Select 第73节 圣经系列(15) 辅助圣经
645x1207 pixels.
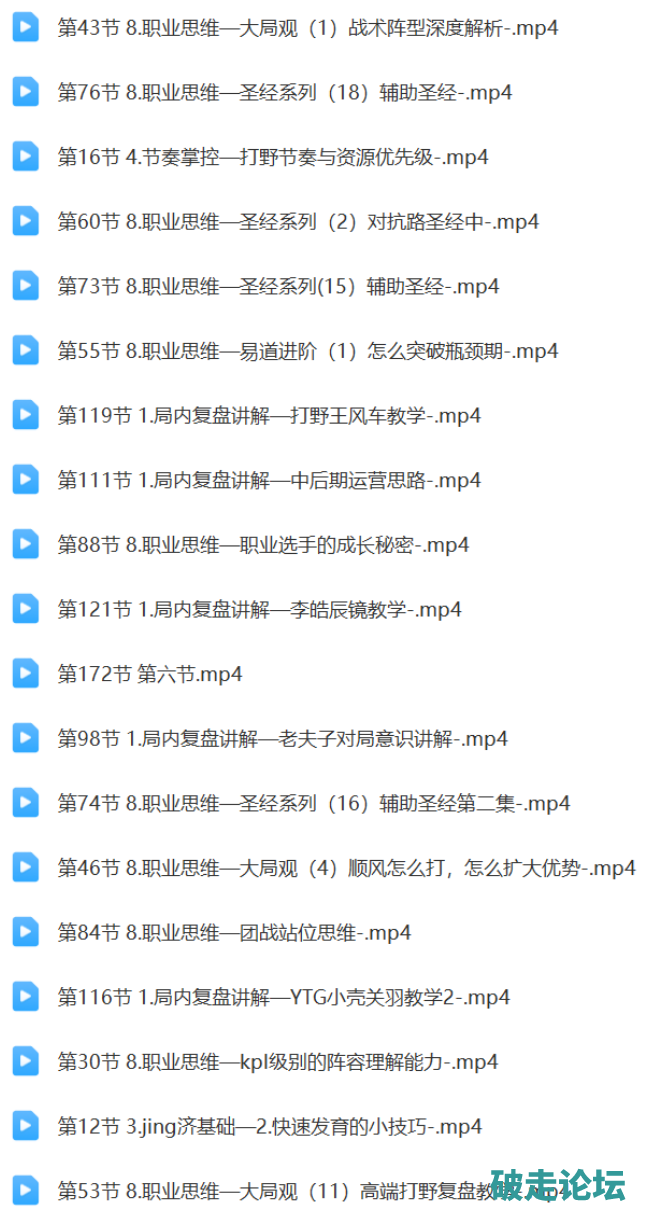(278, 287)
